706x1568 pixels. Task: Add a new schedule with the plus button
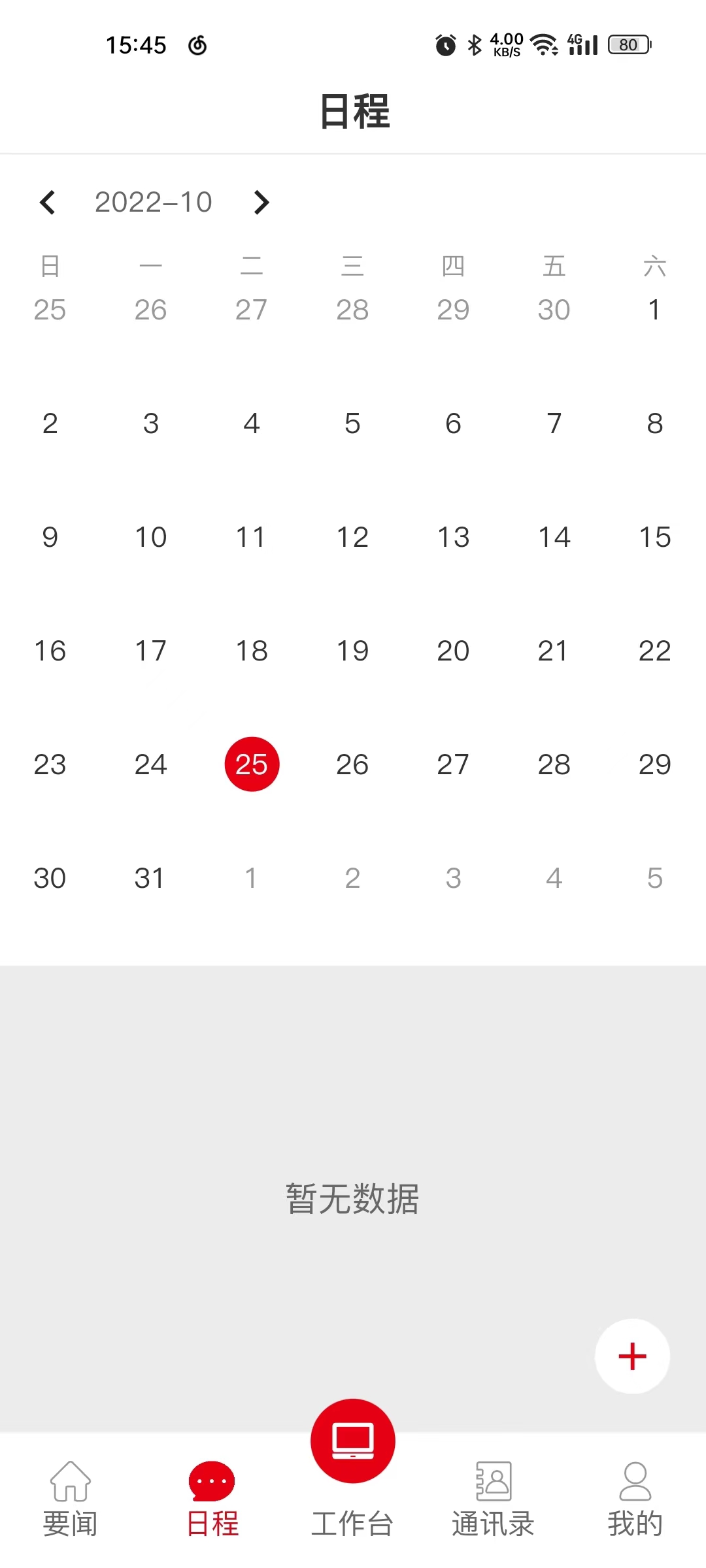pyautogui.click(x=632, y=1356)
